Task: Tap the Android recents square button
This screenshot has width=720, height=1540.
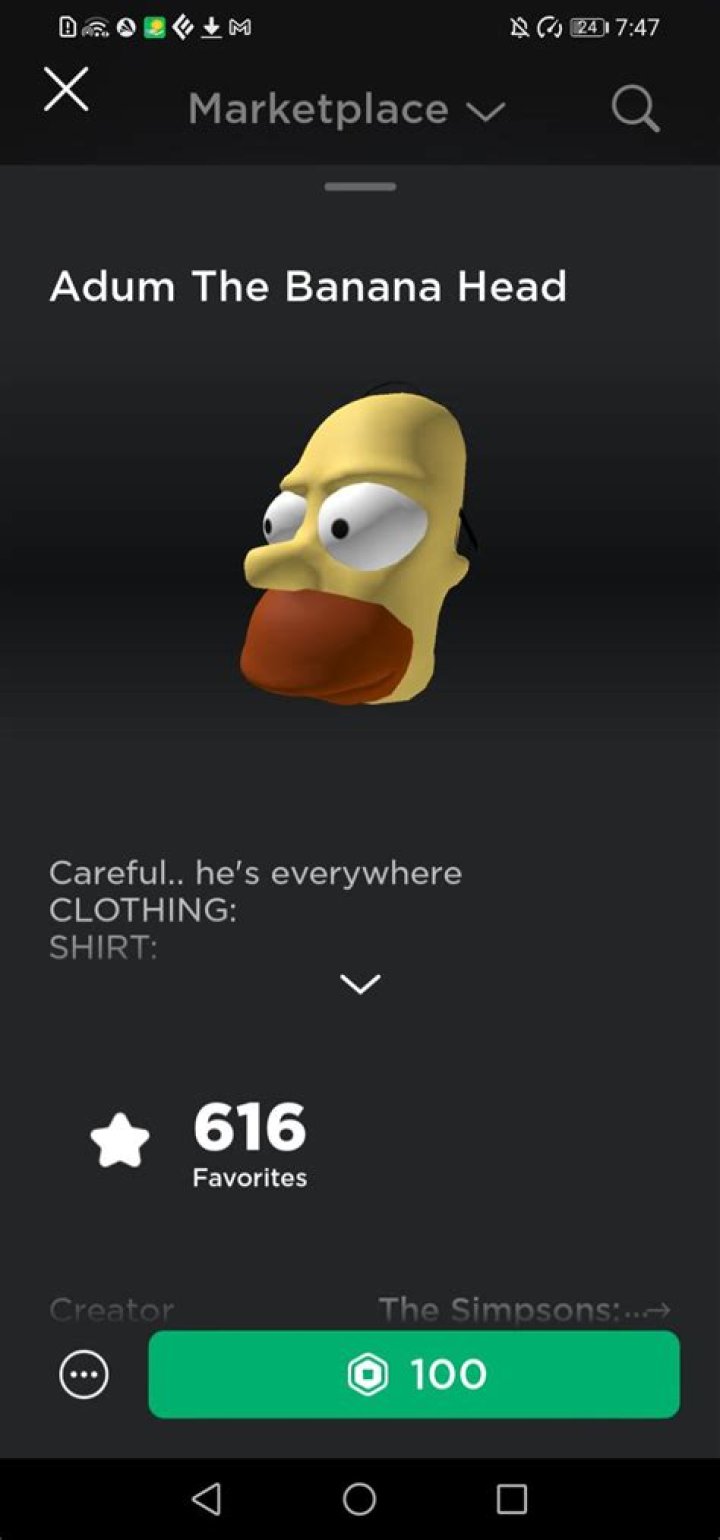Action: 511,1498
